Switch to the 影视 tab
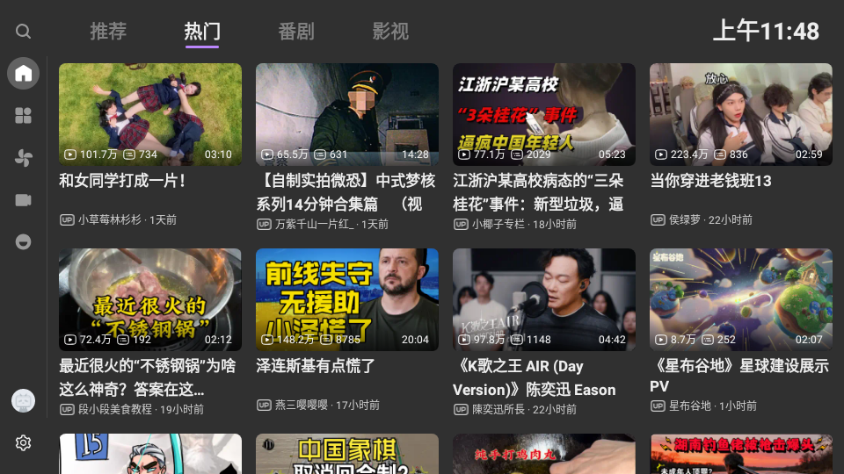844x474 pixels. click(x=390, y=32)
